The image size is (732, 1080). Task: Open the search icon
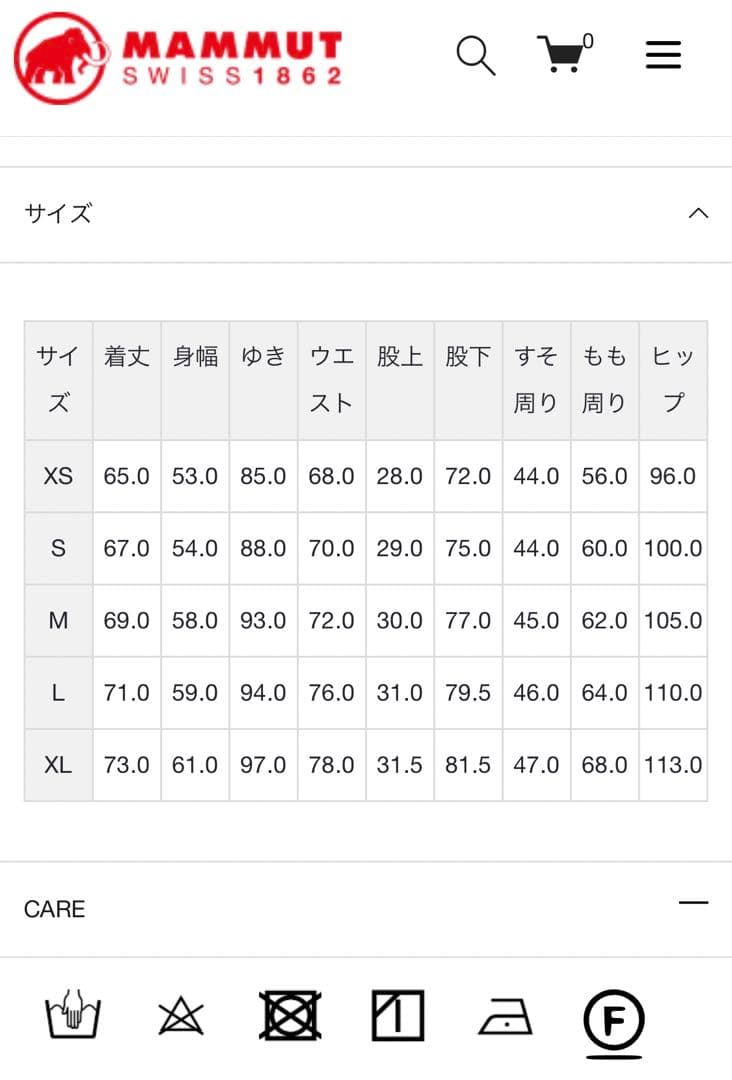[475, 57]
